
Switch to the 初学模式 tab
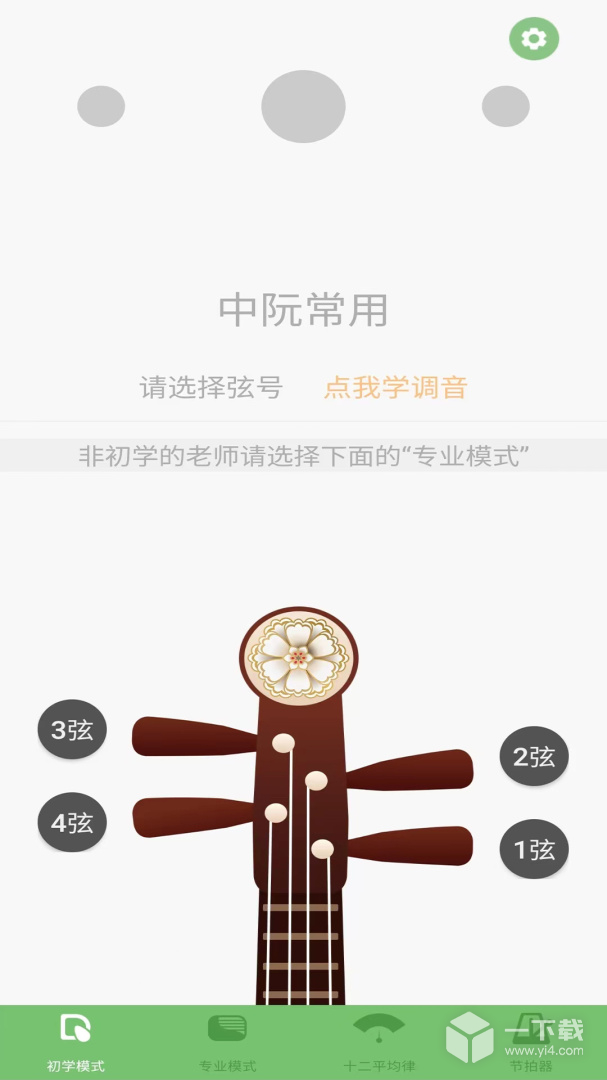coord(76,1041)
